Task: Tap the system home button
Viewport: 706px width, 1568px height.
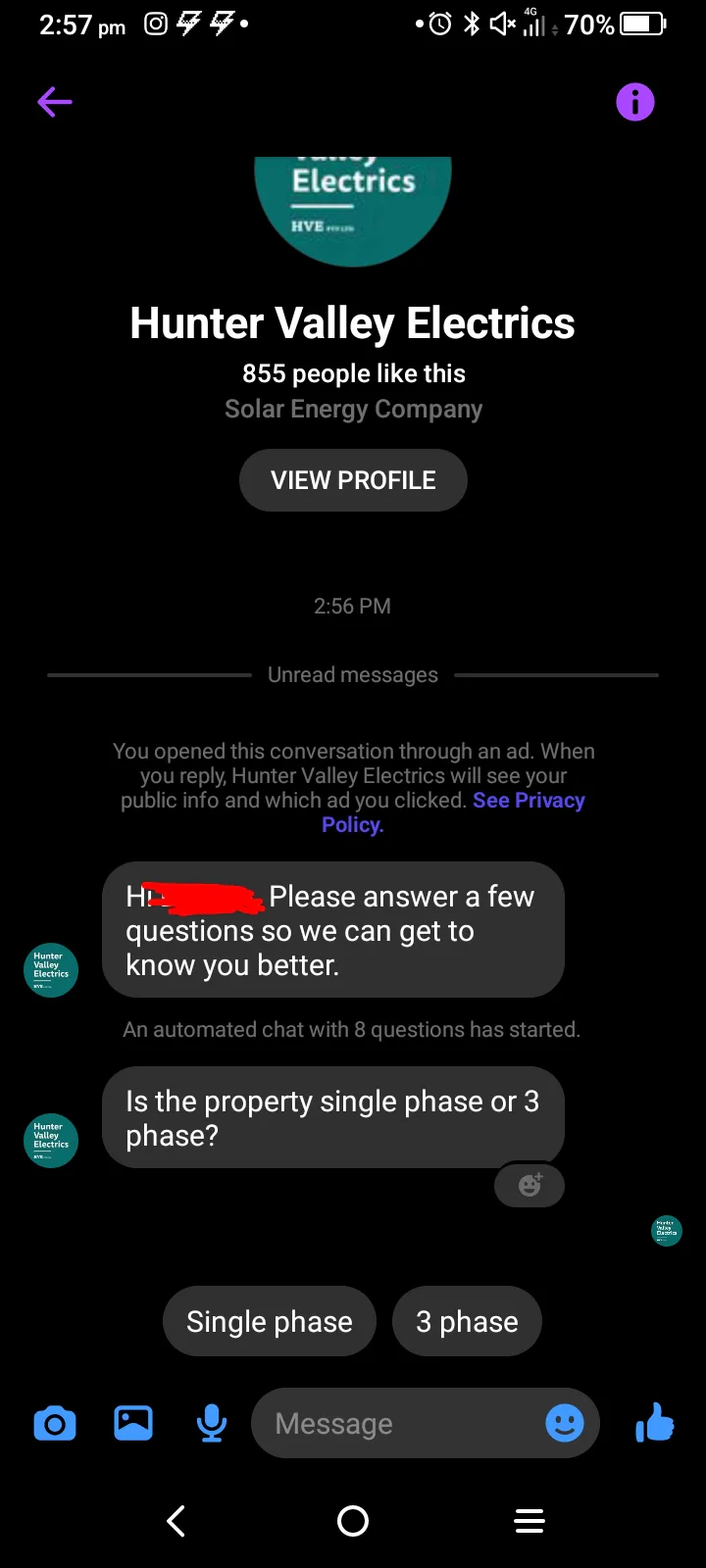Action: [x=353, y=1521]
